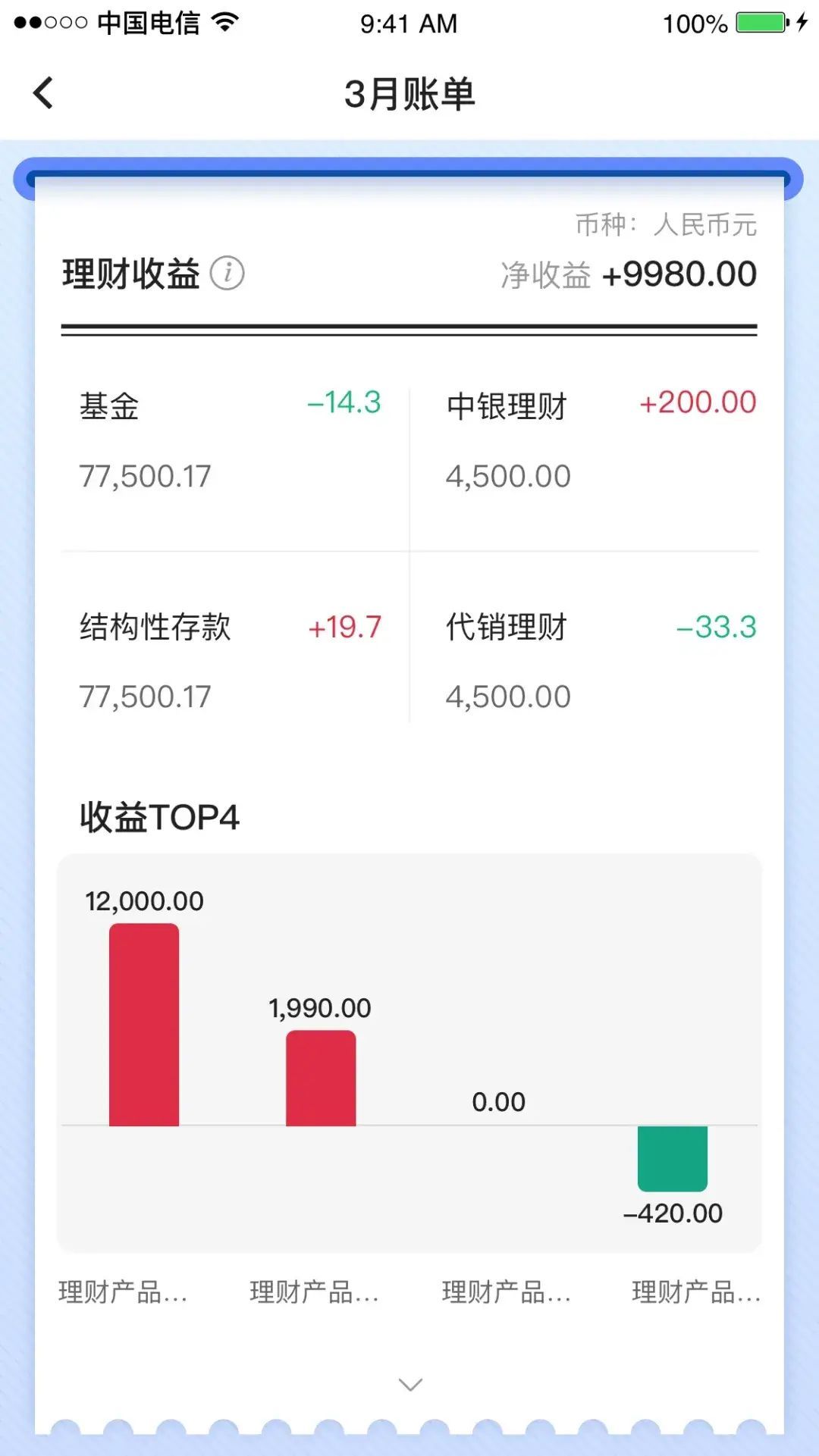The height and width of the screenshot is (1456, 819).
Task: Select the 12,000.00 red bar
Action: pos(144,1023)
